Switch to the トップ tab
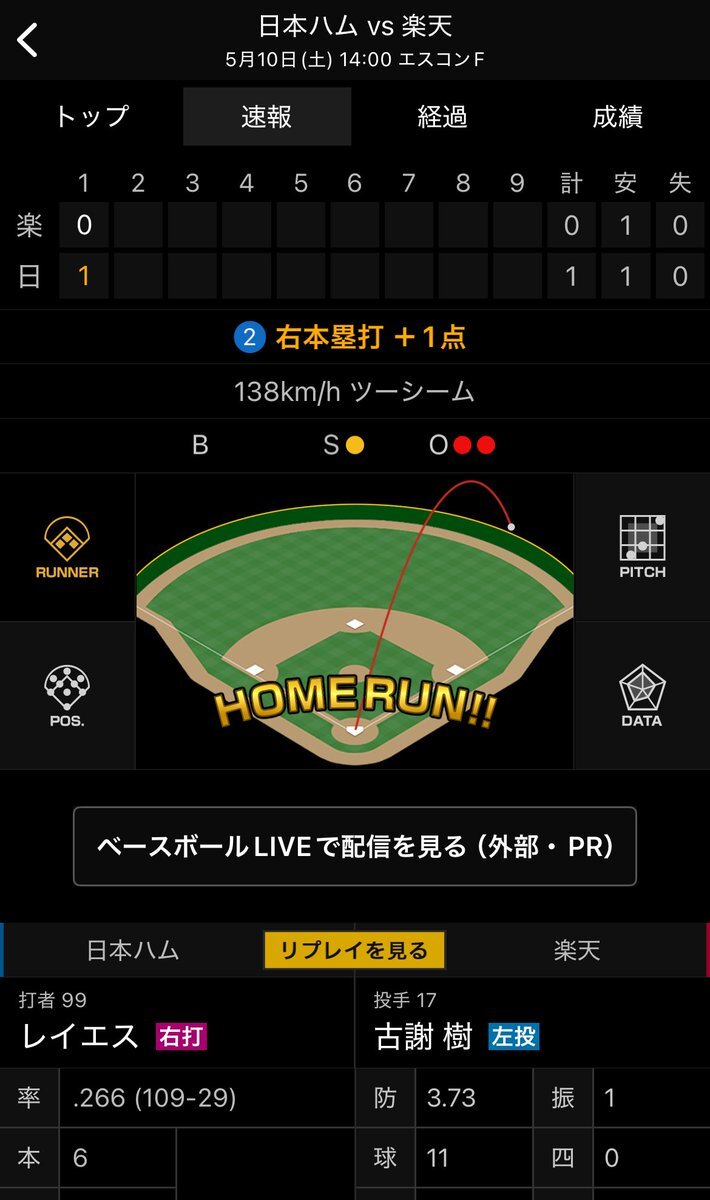 (x=91, y=117)
